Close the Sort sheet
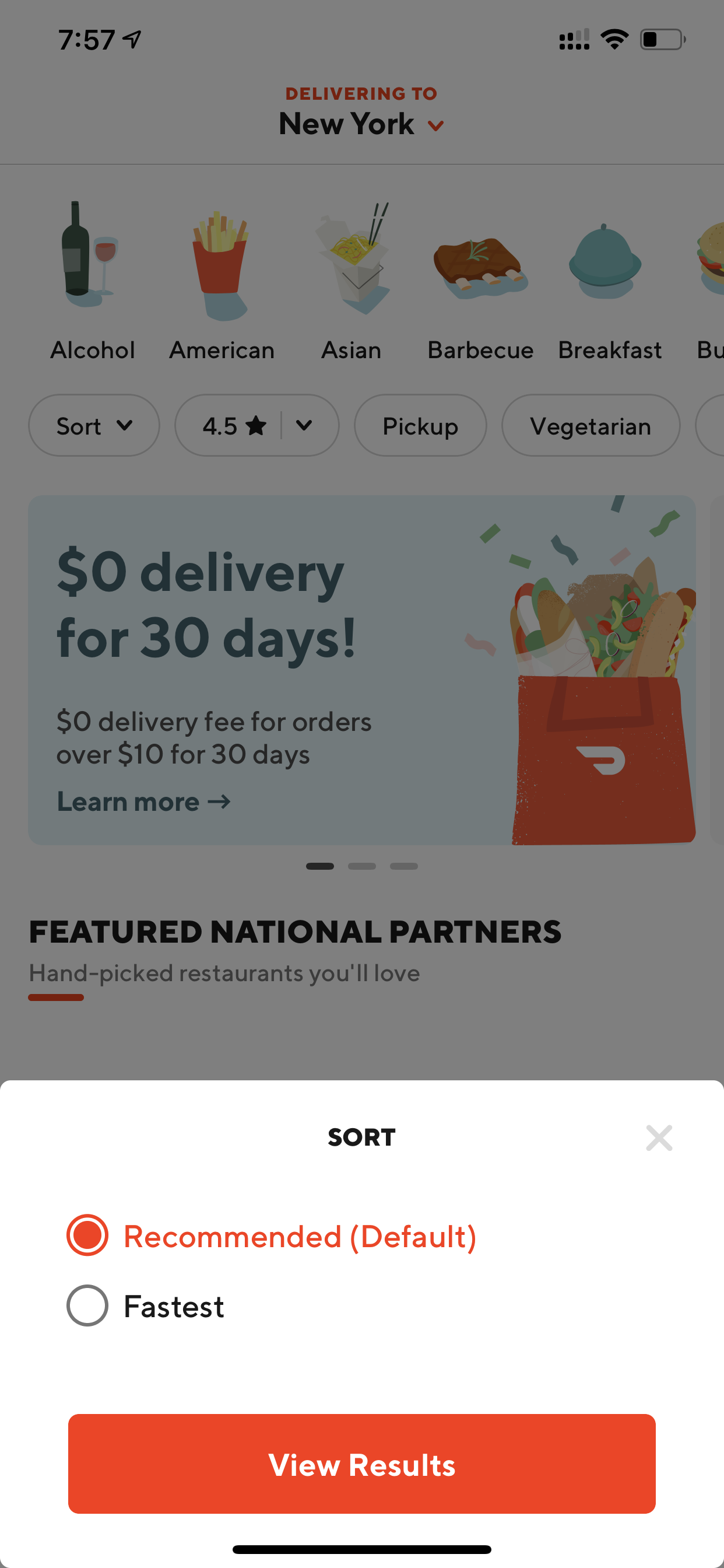Image resolution: width=724 pixels, height=1568 pixels. (x=659, y=1137)
